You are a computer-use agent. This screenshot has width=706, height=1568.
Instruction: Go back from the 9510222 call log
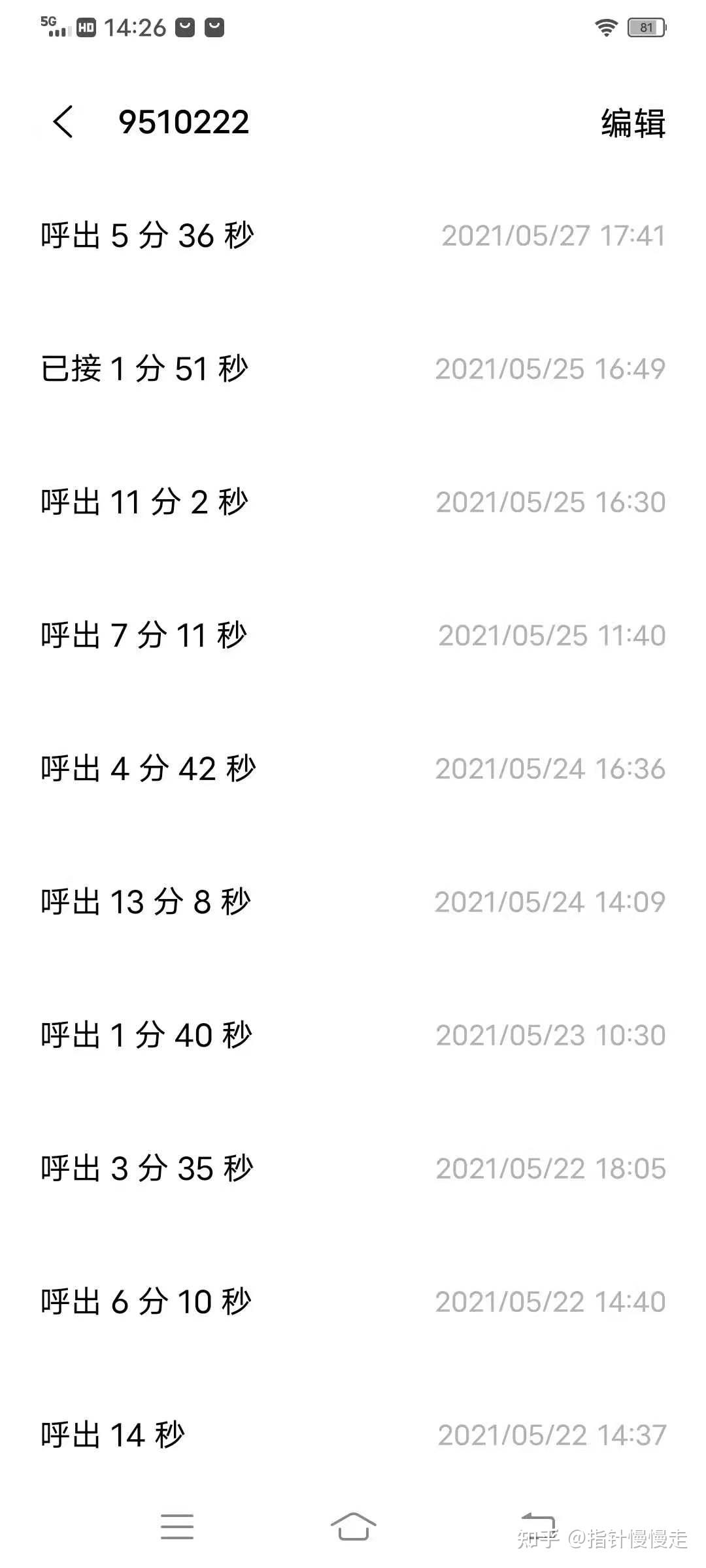click(63, 122)
